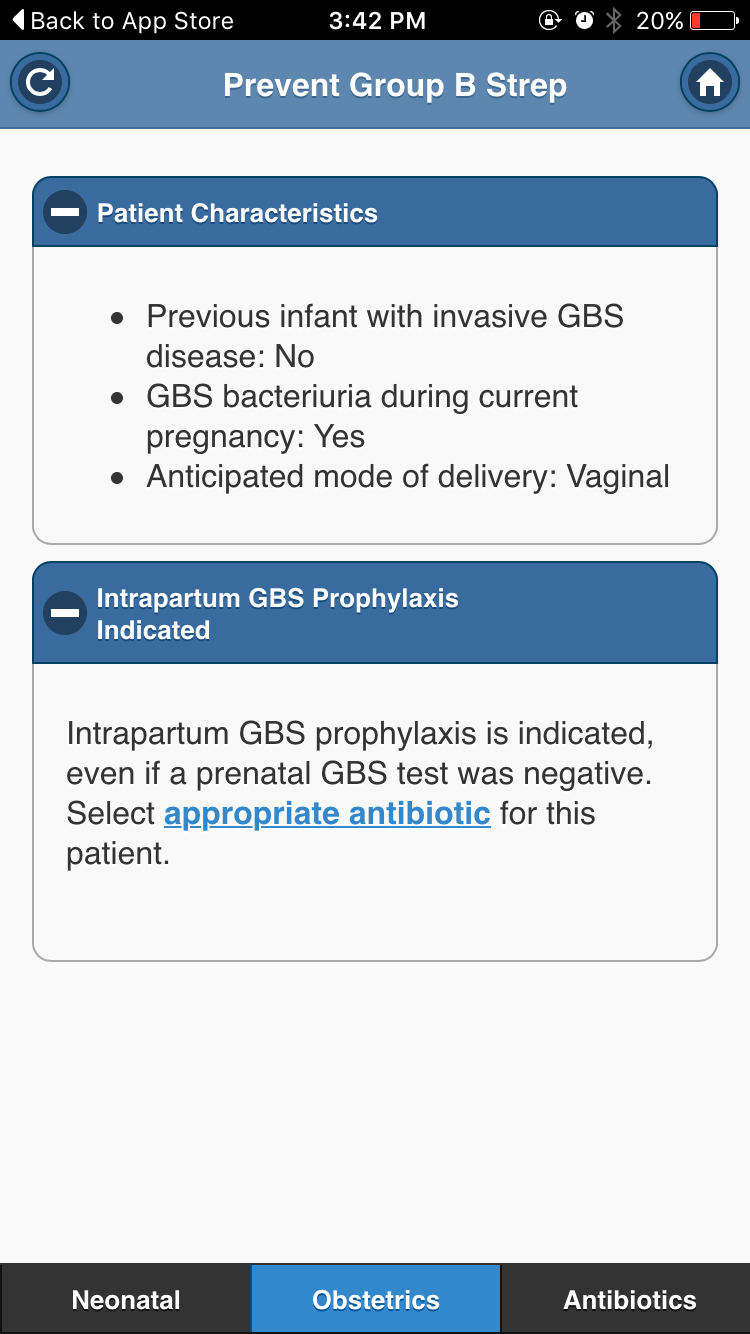Switch to the Neonatal tab
This screenshot has height=1334, width=750.
[126, 1299]
